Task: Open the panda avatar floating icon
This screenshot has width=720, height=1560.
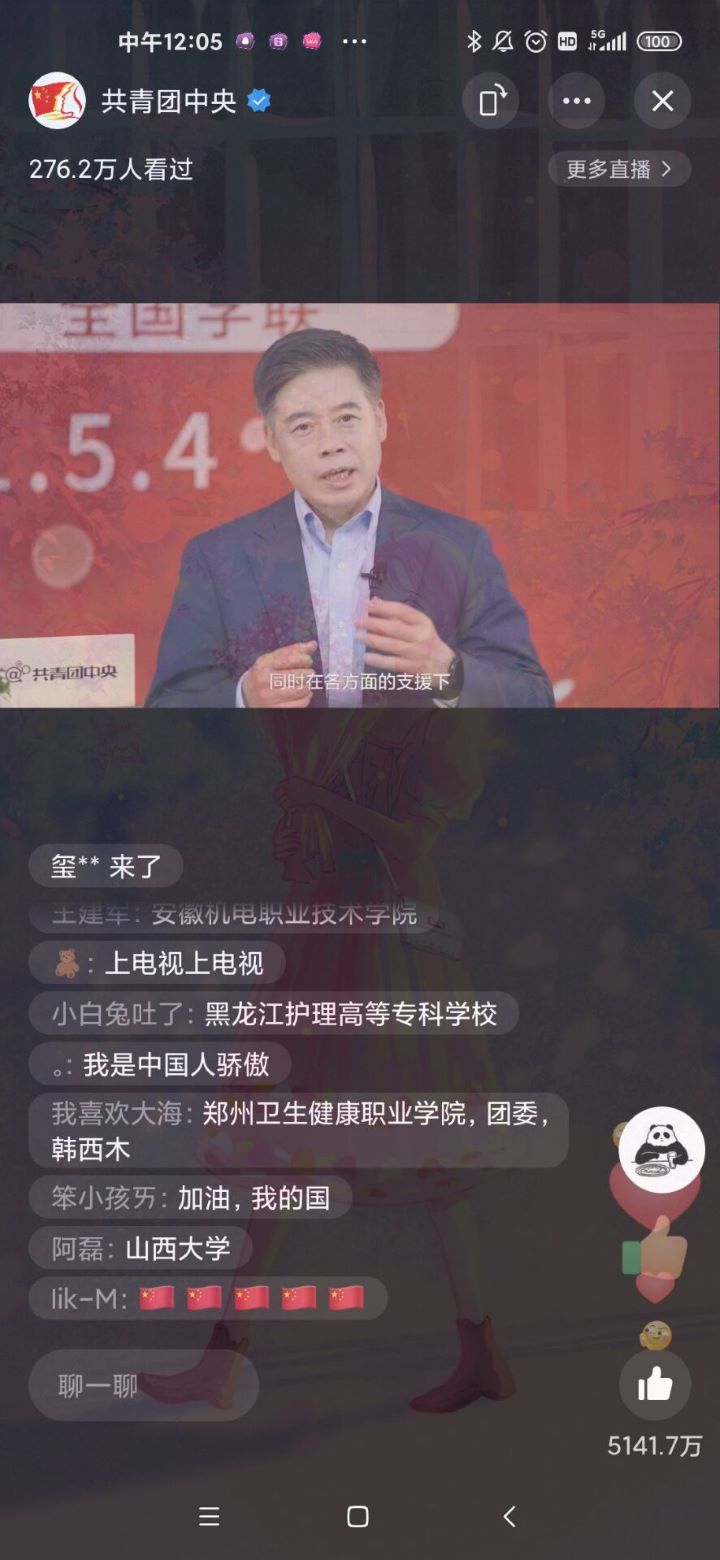Action: pos(661,1149)
